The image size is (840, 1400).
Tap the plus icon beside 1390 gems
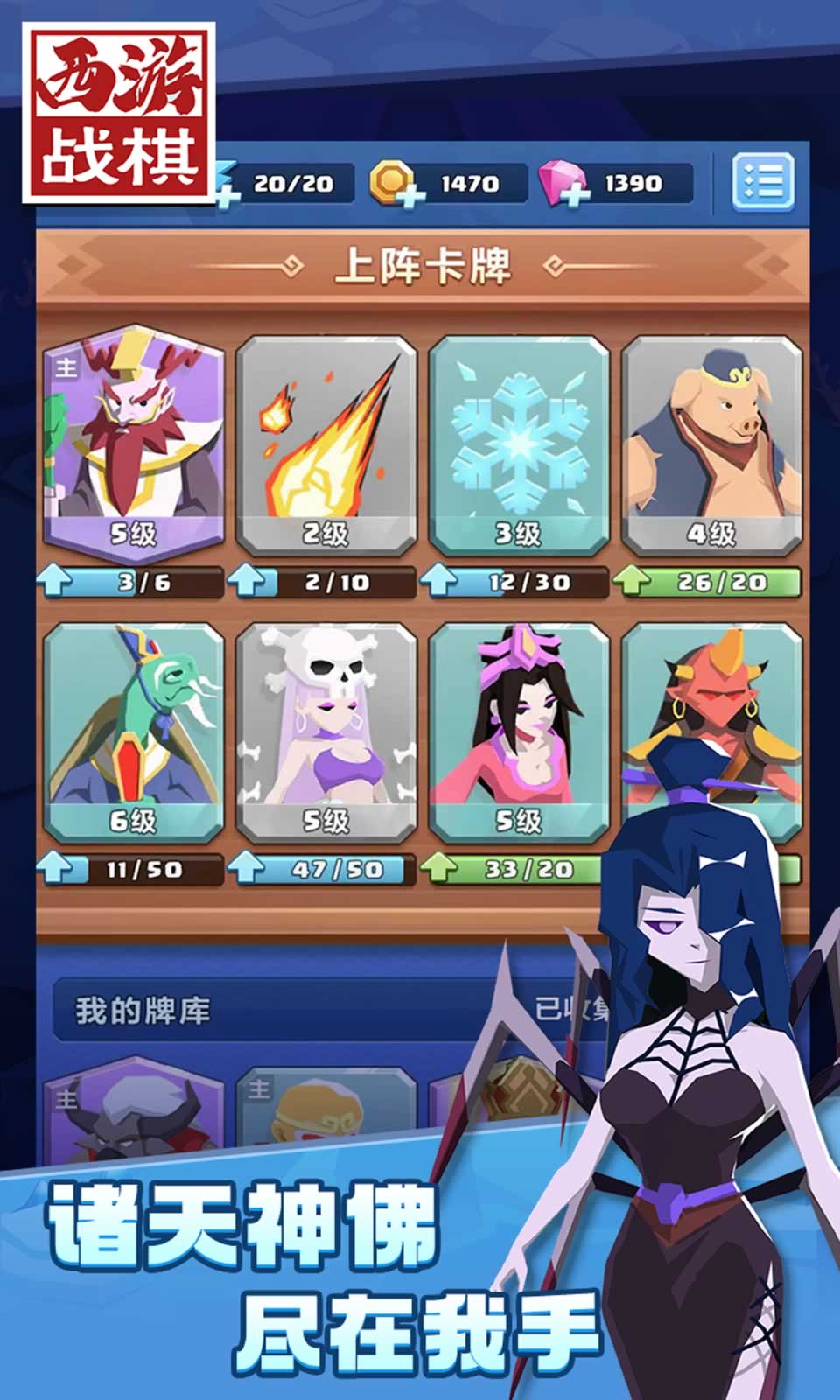[576, 194]
